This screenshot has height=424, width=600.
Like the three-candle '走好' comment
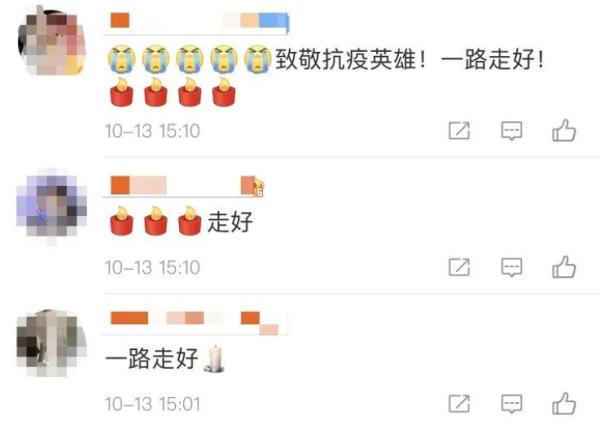point(564,267)
